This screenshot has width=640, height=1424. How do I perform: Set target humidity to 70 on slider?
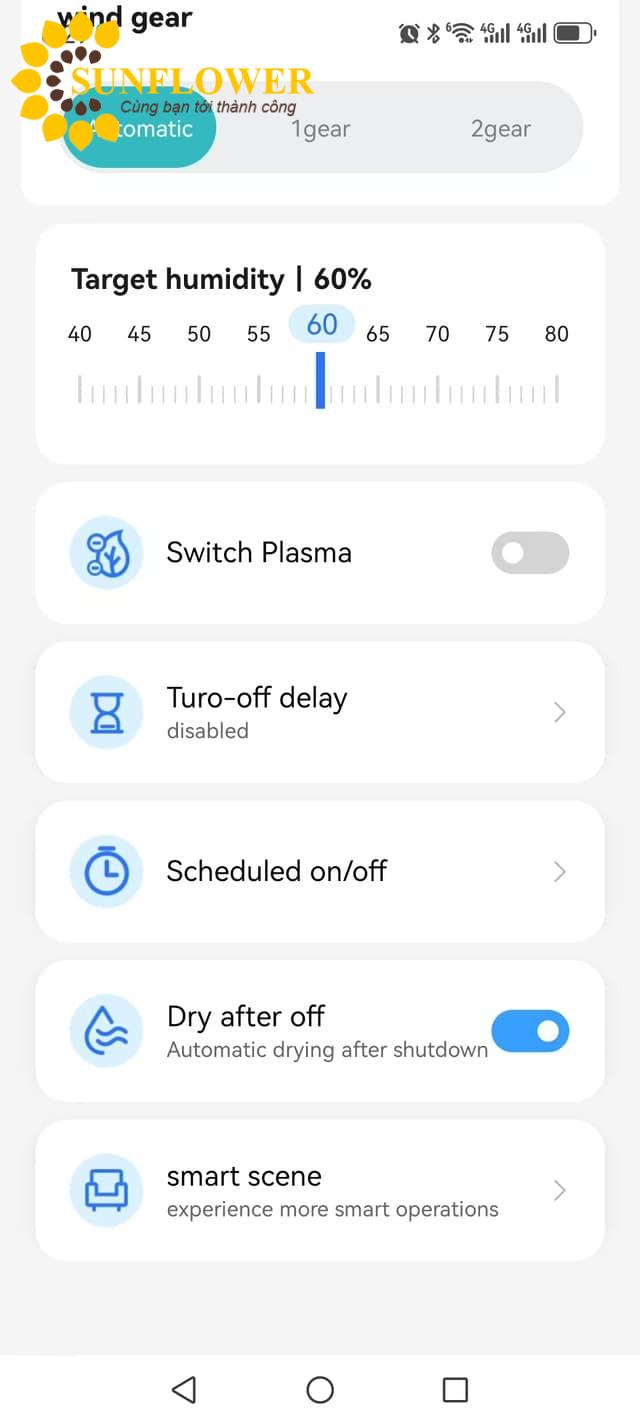(x=438, y=388)
